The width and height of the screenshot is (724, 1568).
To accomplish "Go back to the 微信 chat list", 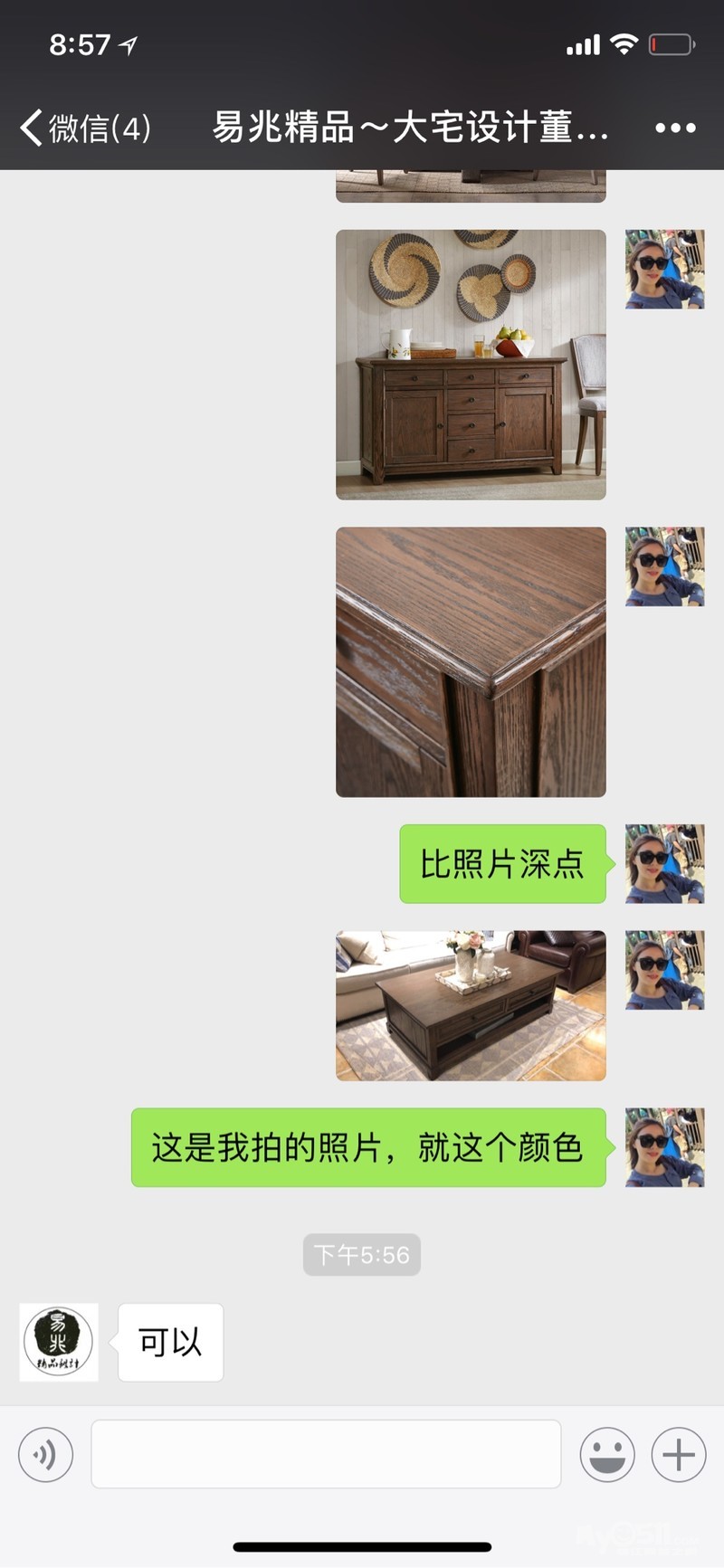I will pos(86,128).
